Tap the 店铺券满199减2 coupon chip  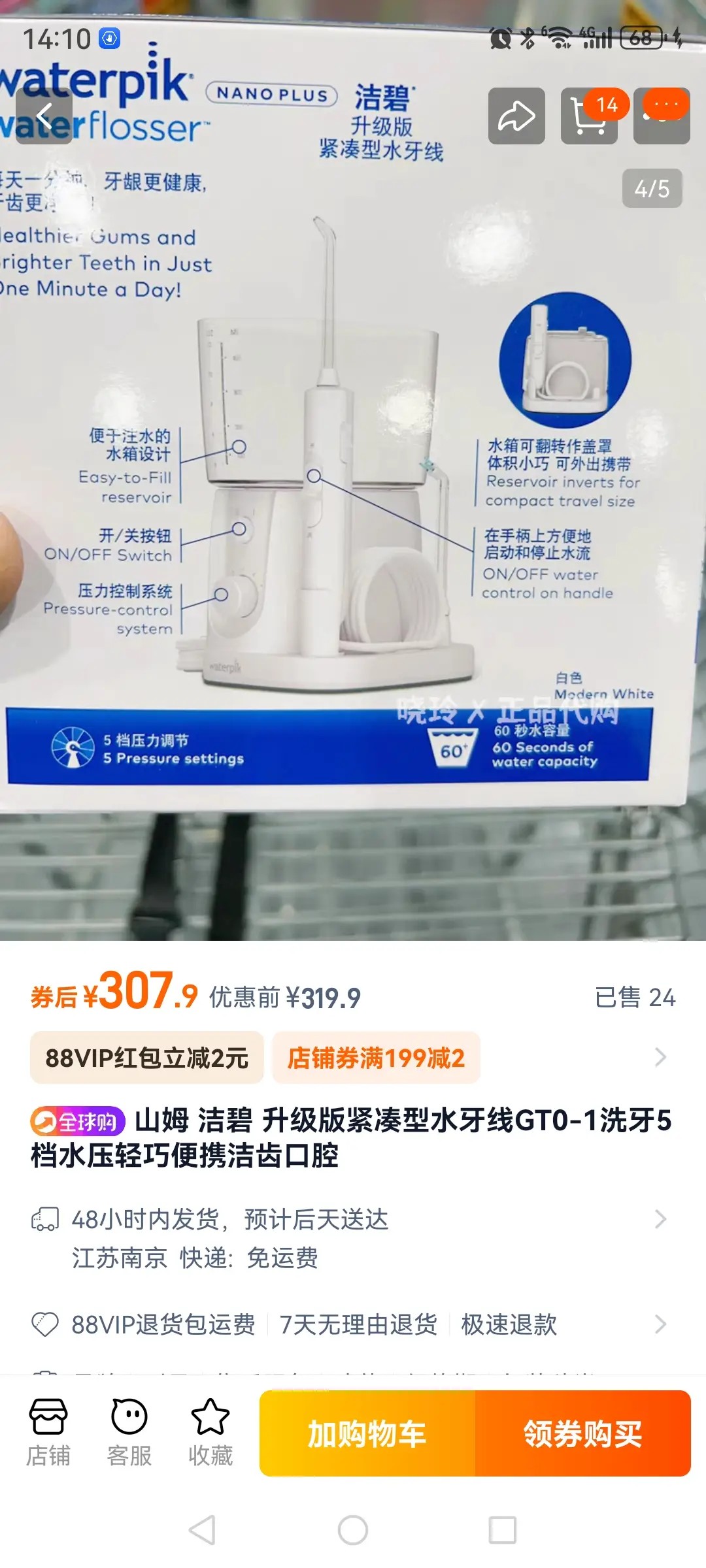[376, 1058]
